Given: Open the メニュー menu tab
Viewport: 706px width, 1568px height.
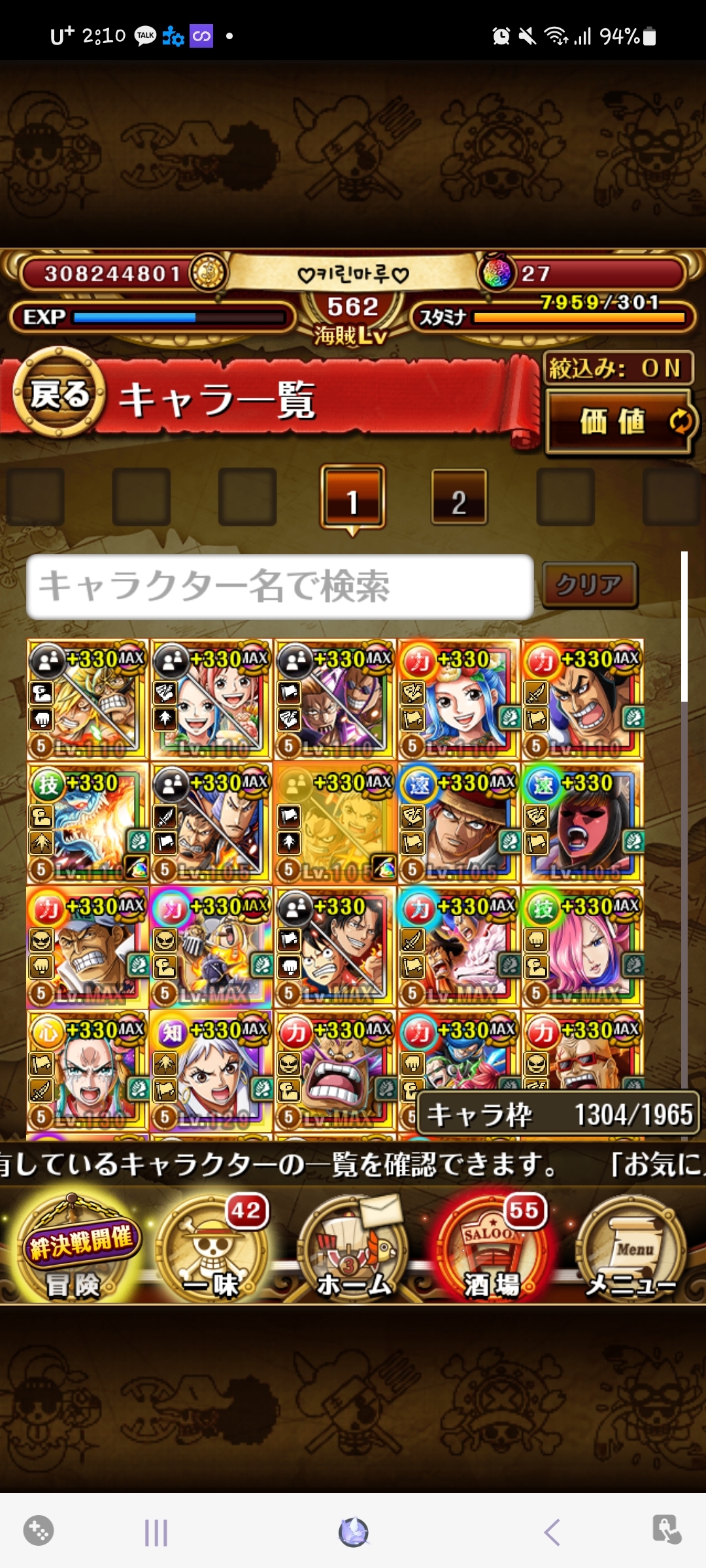Looking at the screenshot, I should coord(631,1249).
